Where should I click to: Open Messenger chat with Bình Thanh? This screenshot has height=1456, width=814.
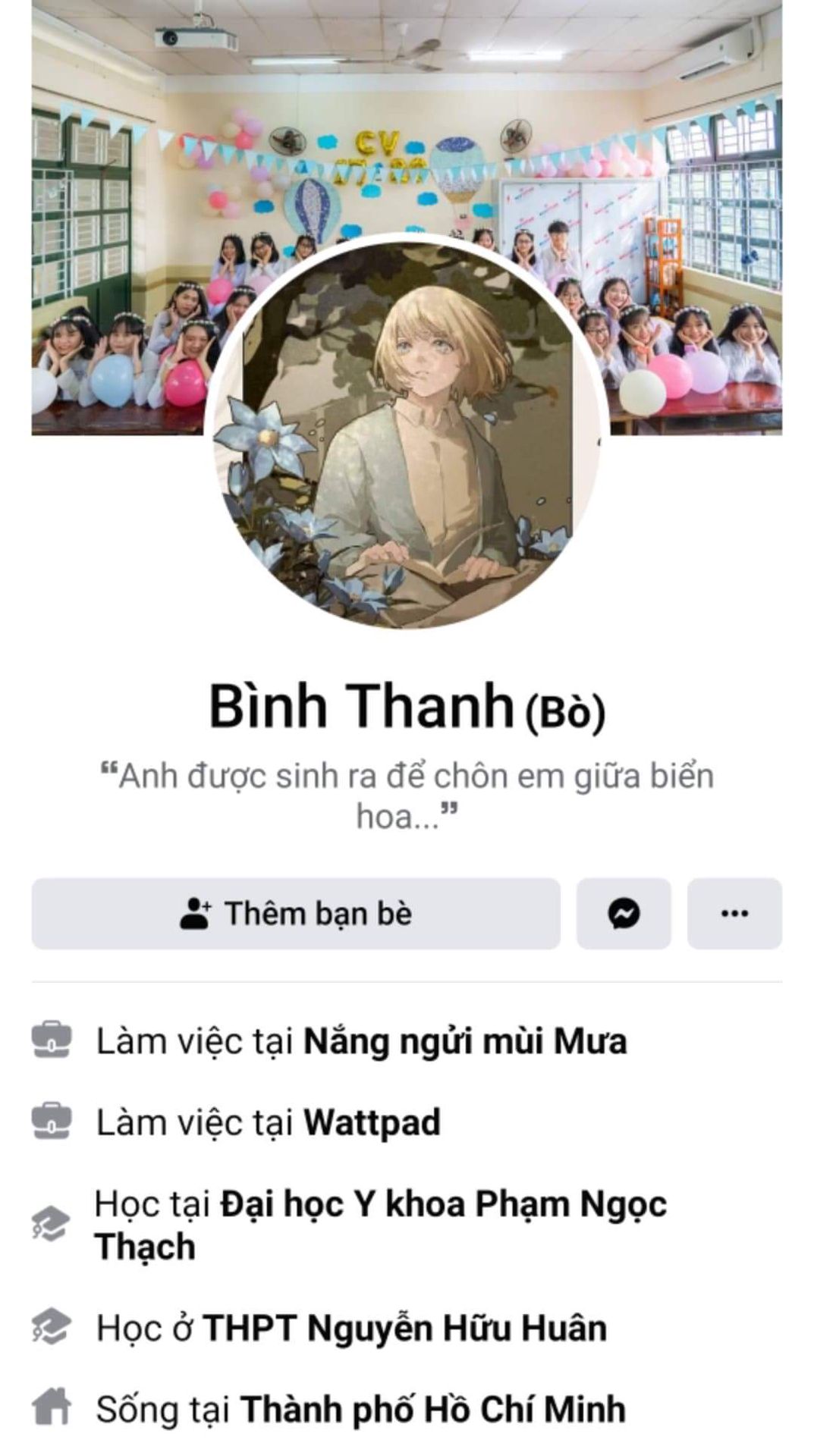coord(624,914)
